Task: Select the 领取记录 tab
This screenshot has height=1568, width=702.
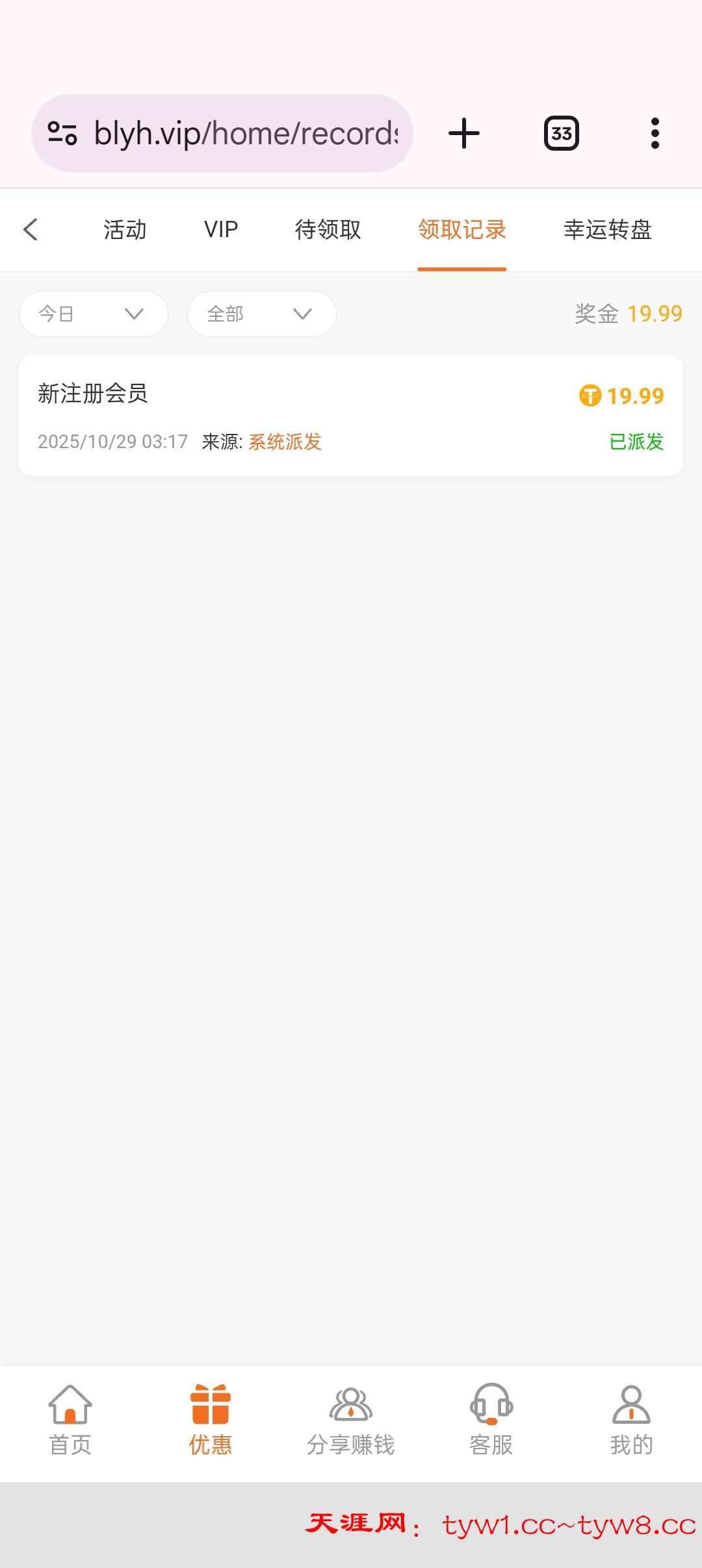Action: 461,229
